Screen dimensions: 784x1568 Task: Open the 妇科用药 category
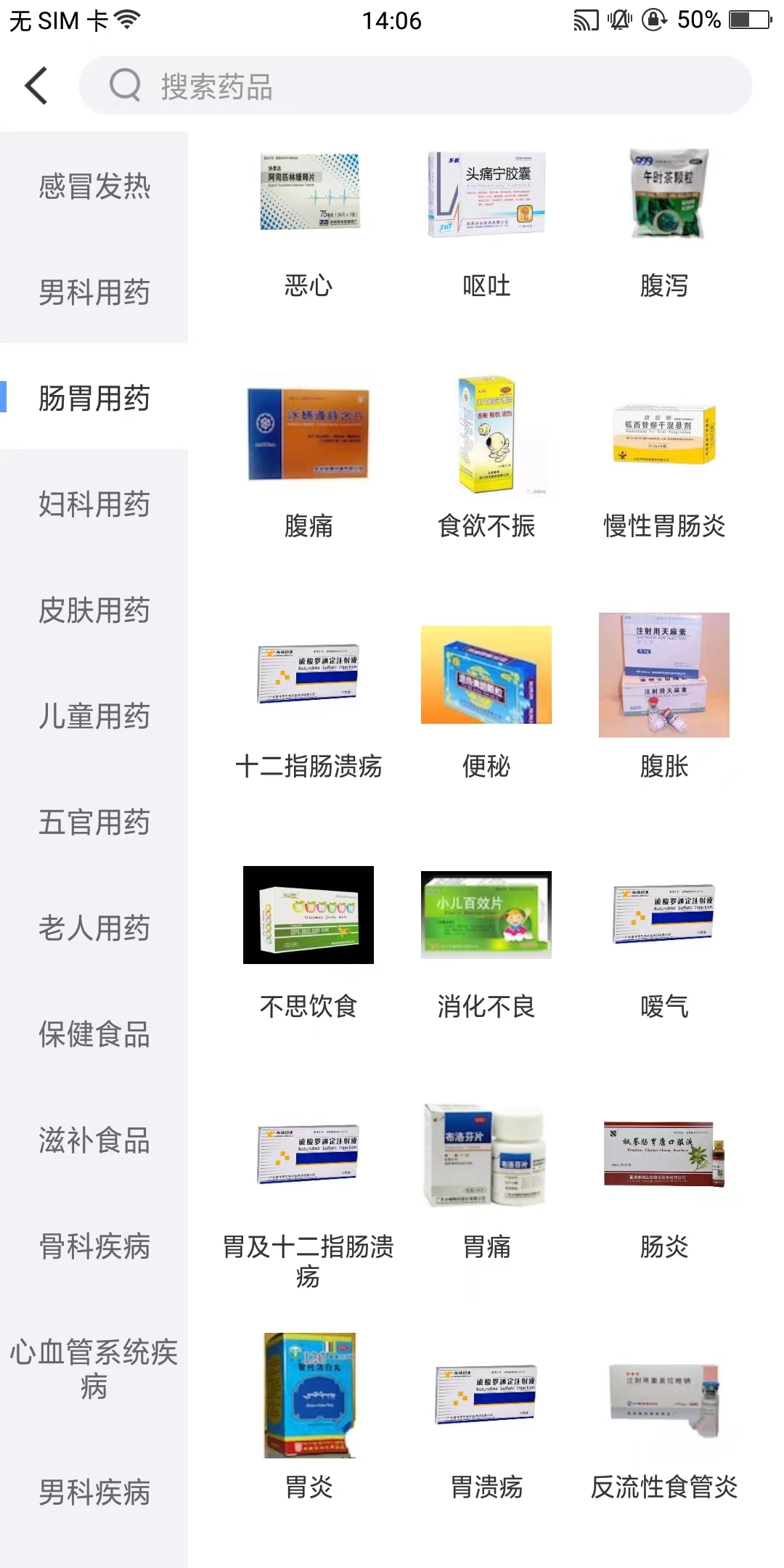click(x=94, y=505)
